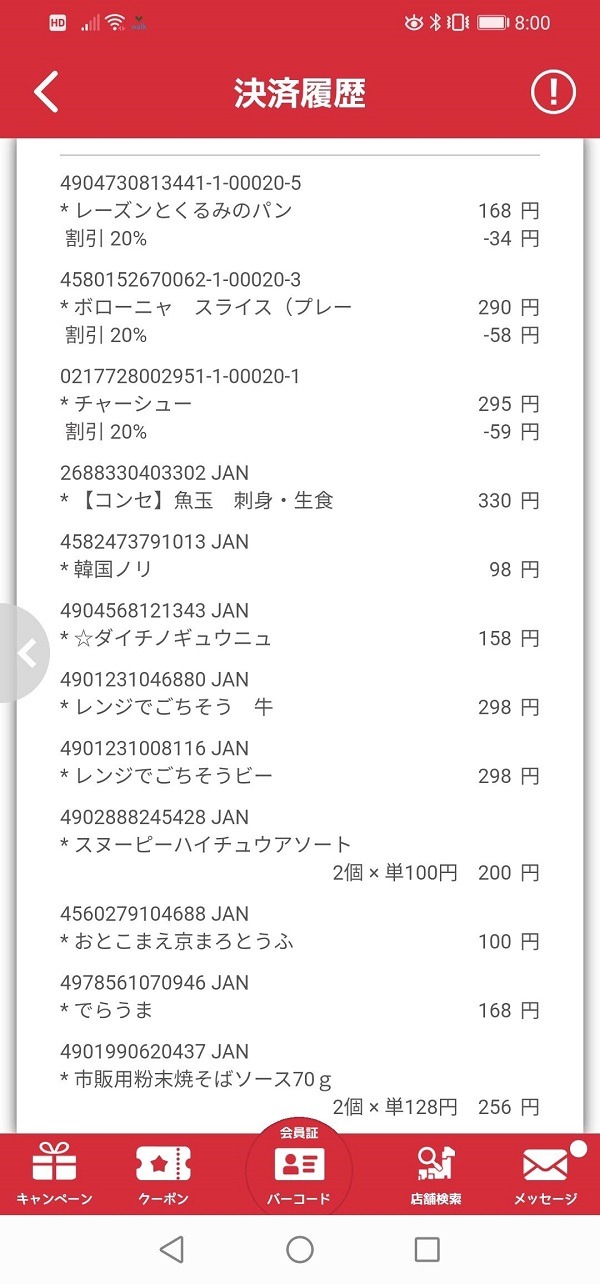Go back from 決済履歴 using the back arrow
This screenshot has height=1284, width=600.
tap(46, 92)
